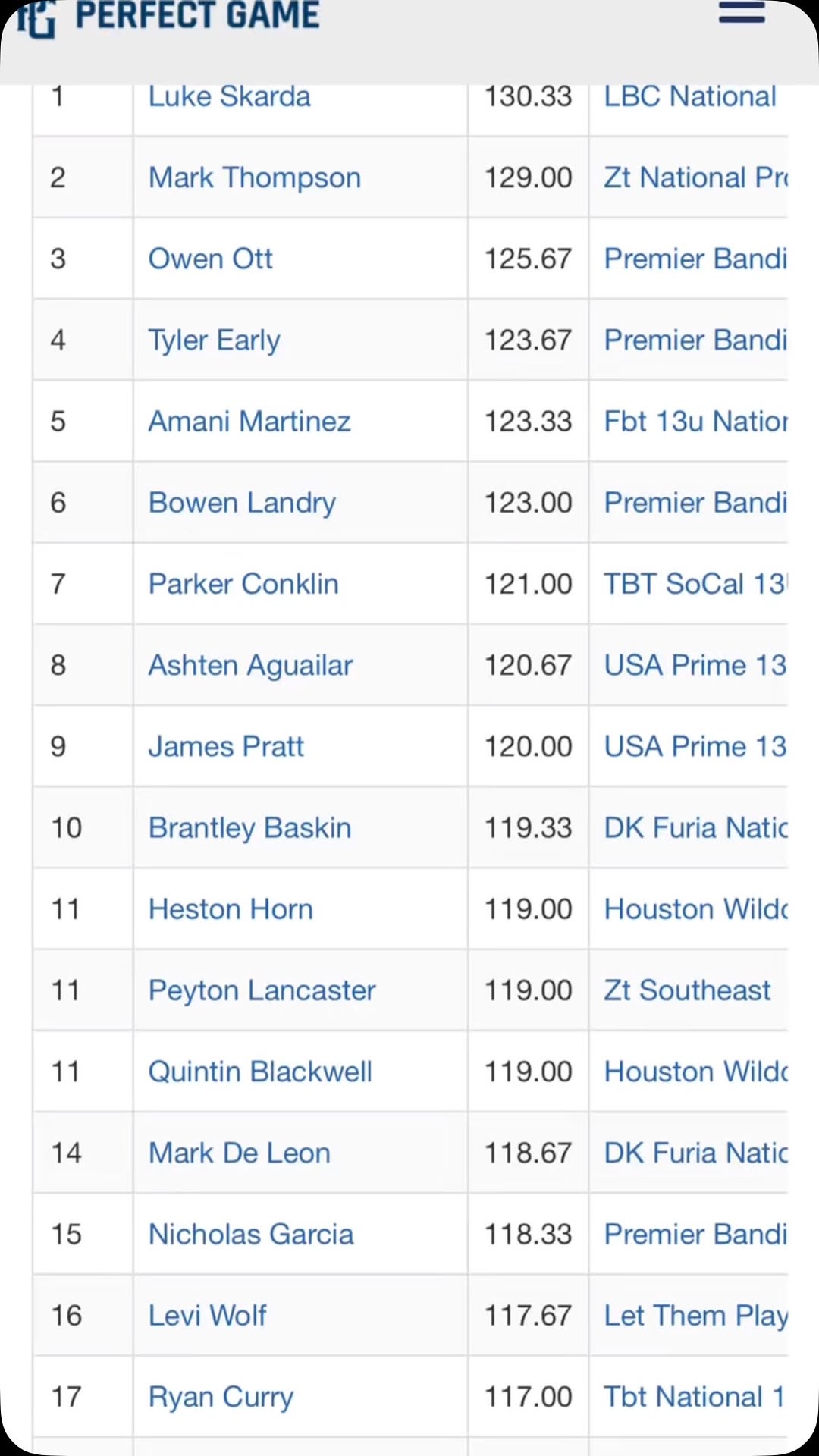Open Parker Conklin's player page
The height and width of the screenshot is (1456, 819).
click(243, 584)
